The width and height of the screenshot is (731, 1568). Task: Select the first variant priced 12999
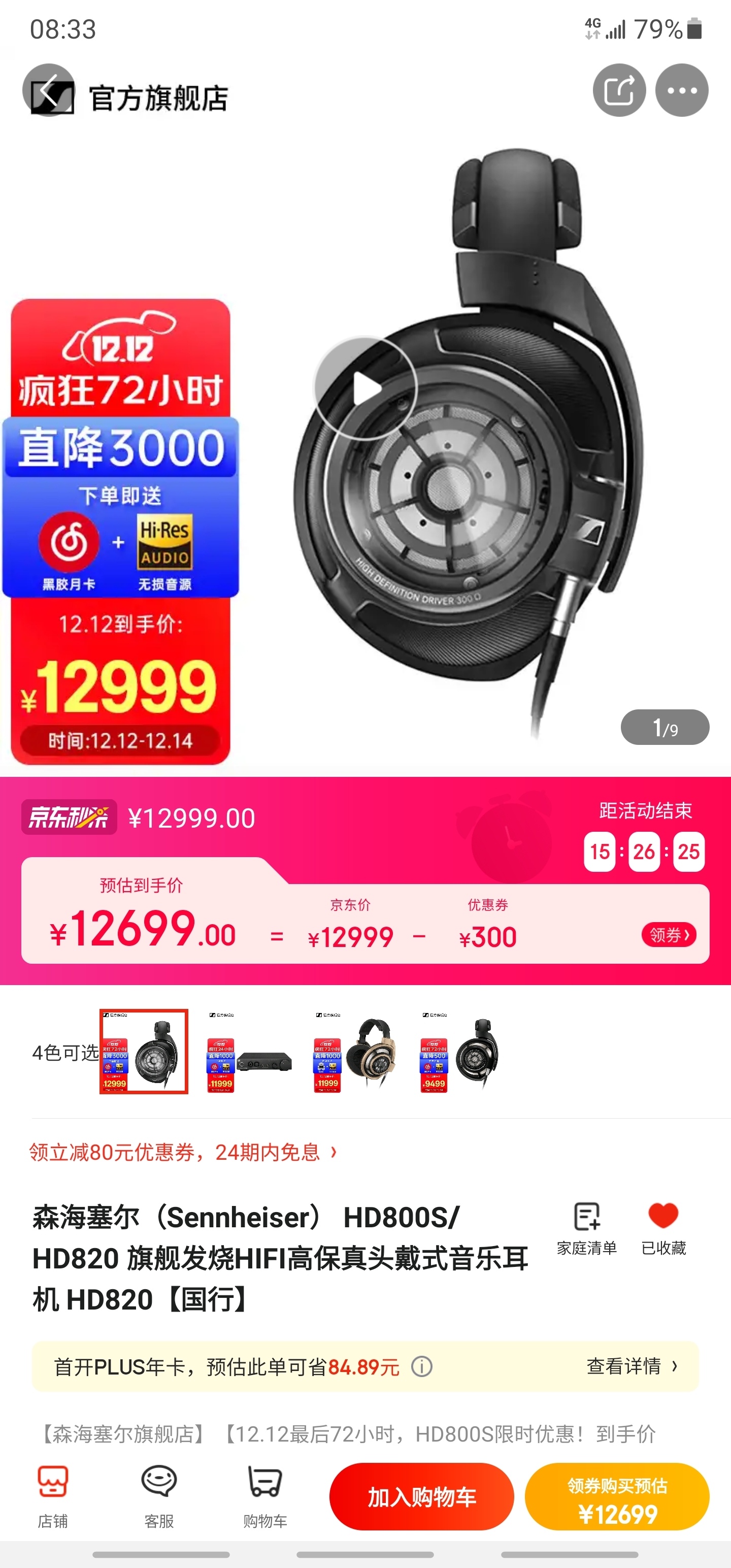tap(144, 1051)
